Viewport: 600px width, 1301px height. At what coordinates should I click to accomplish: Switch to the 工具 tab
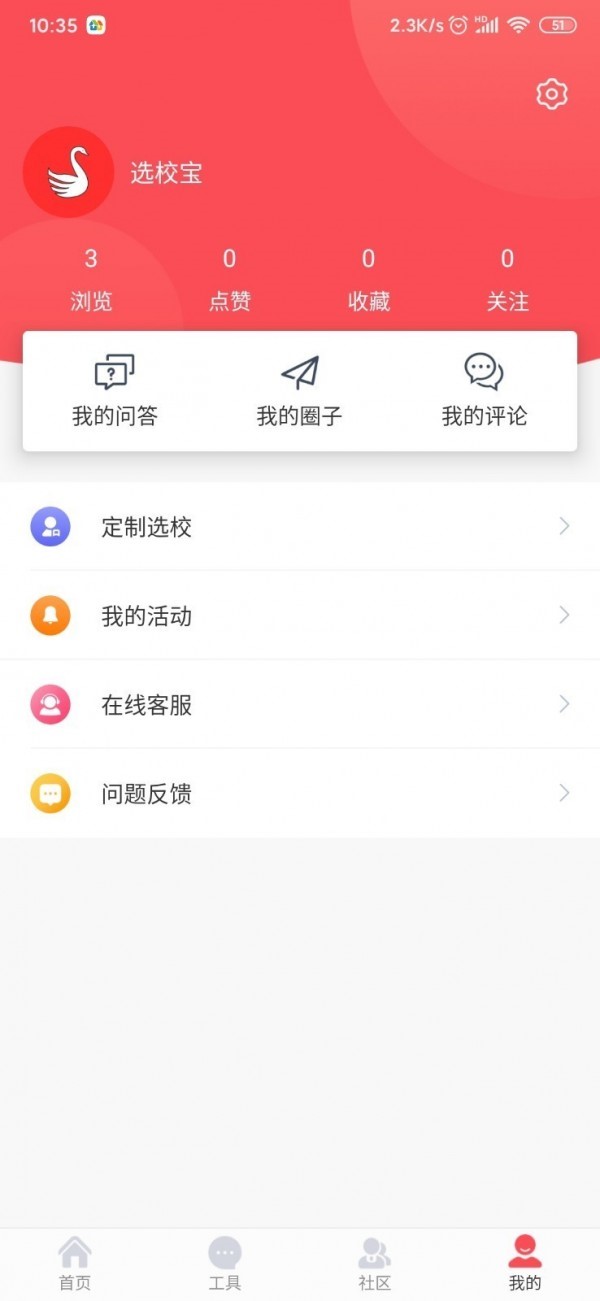coord(225,1263)
